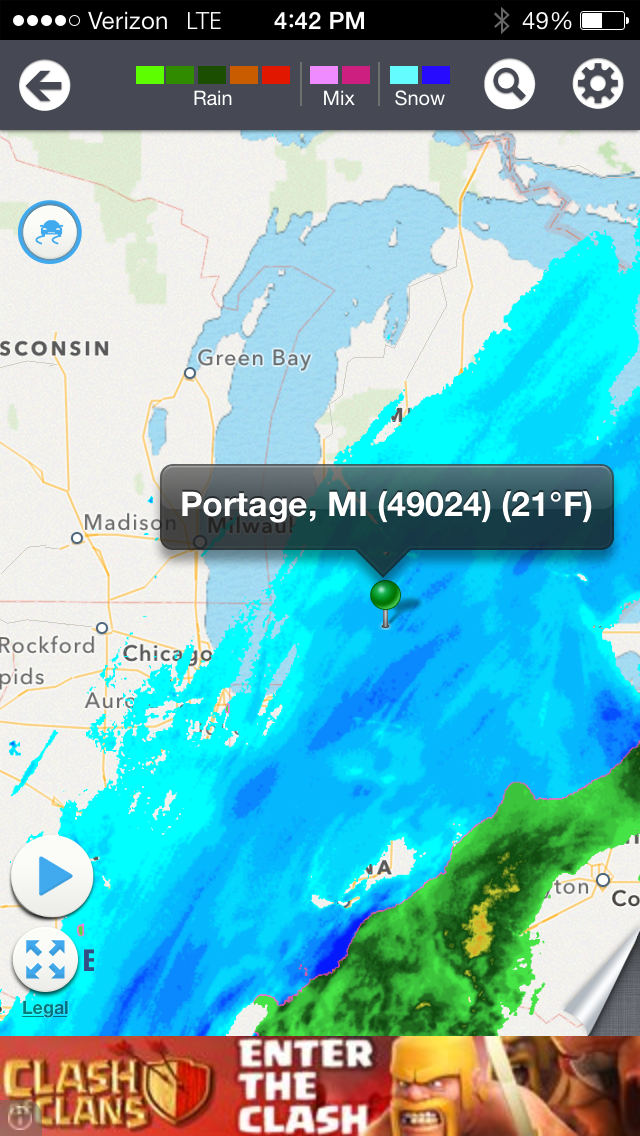Open the location search magnifier

tap(509, 85)
